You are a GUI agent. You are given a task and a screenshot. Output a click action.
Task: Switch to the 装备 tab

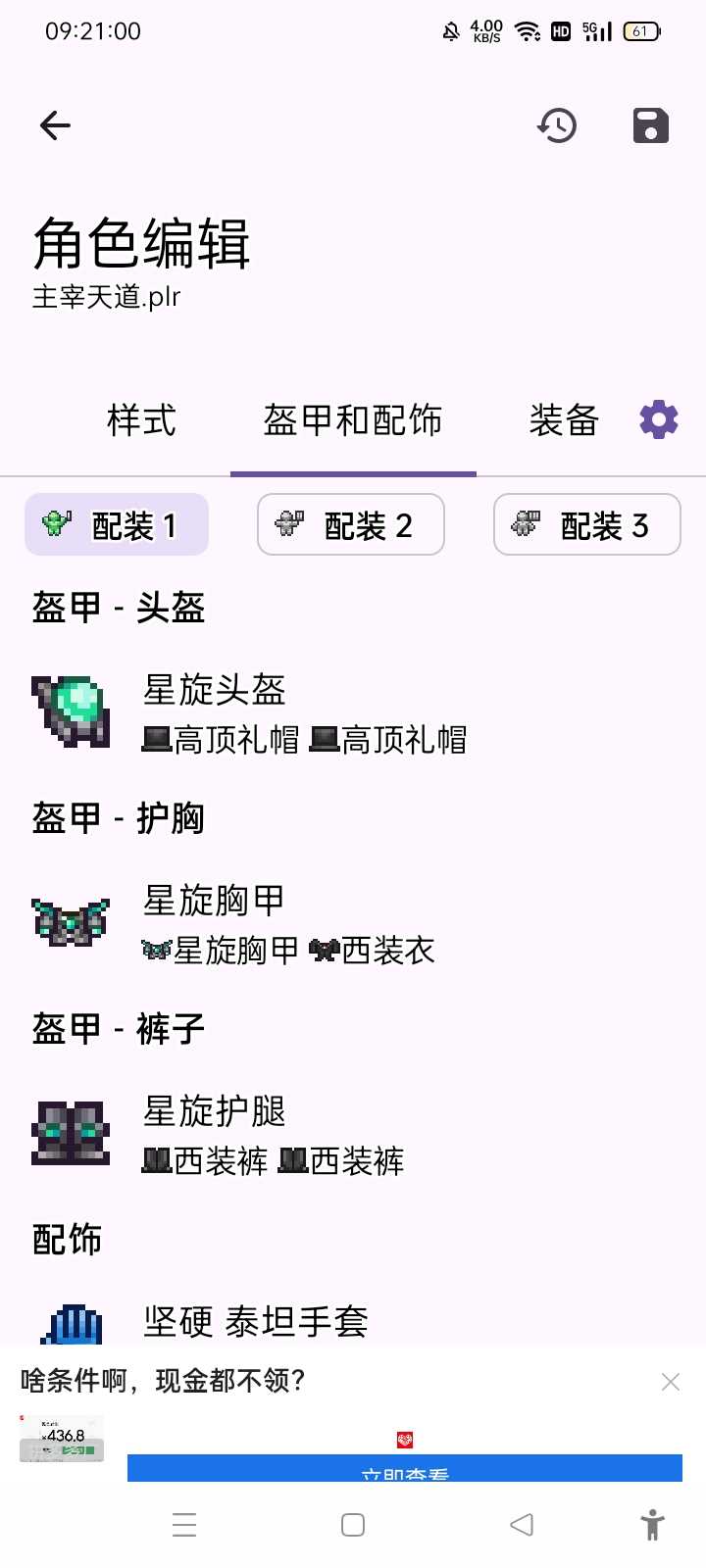[x=564, y=420]
